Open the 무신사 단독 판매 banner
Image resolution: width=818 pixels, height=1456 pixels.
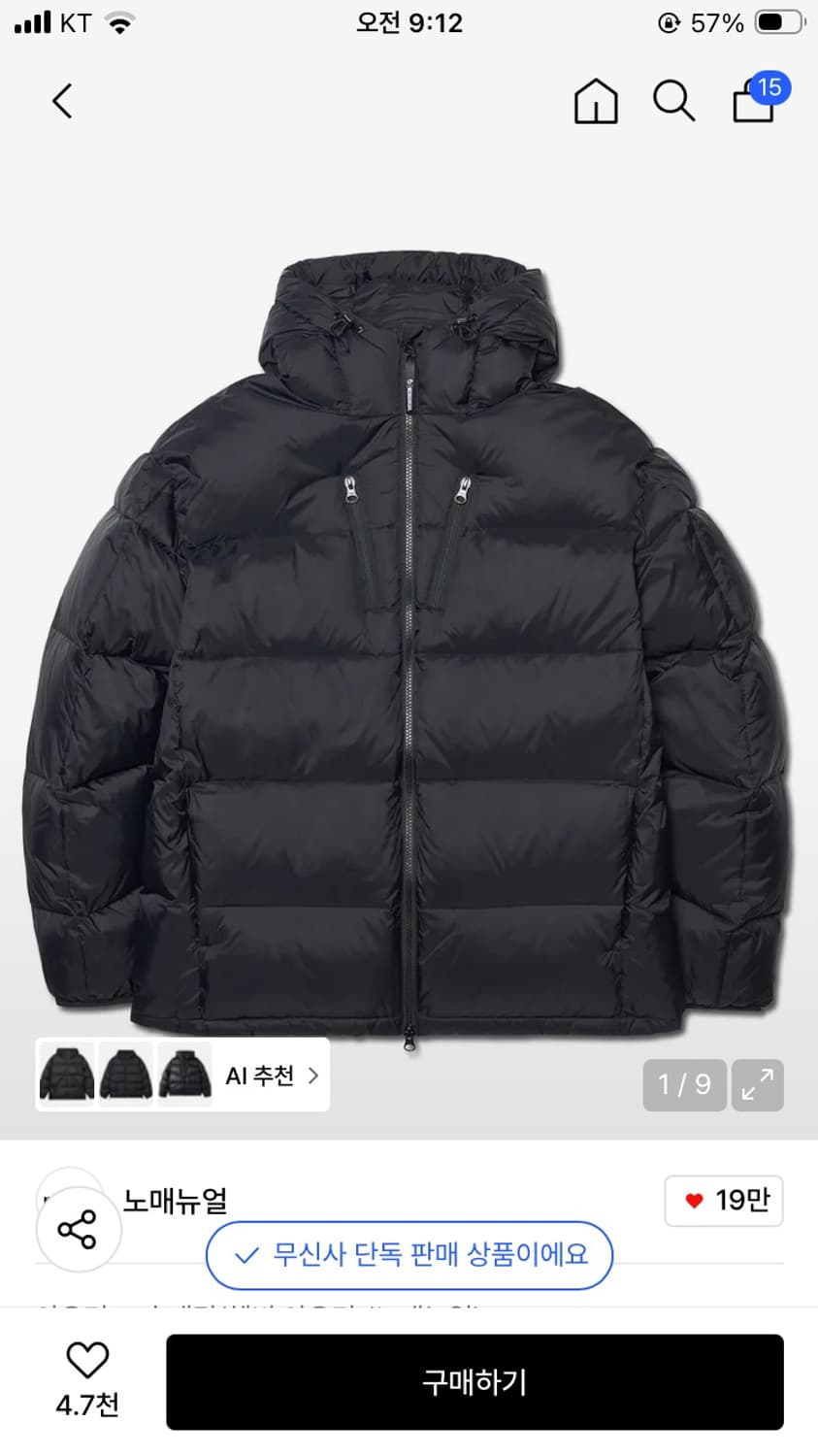(x=409, y=1254)
